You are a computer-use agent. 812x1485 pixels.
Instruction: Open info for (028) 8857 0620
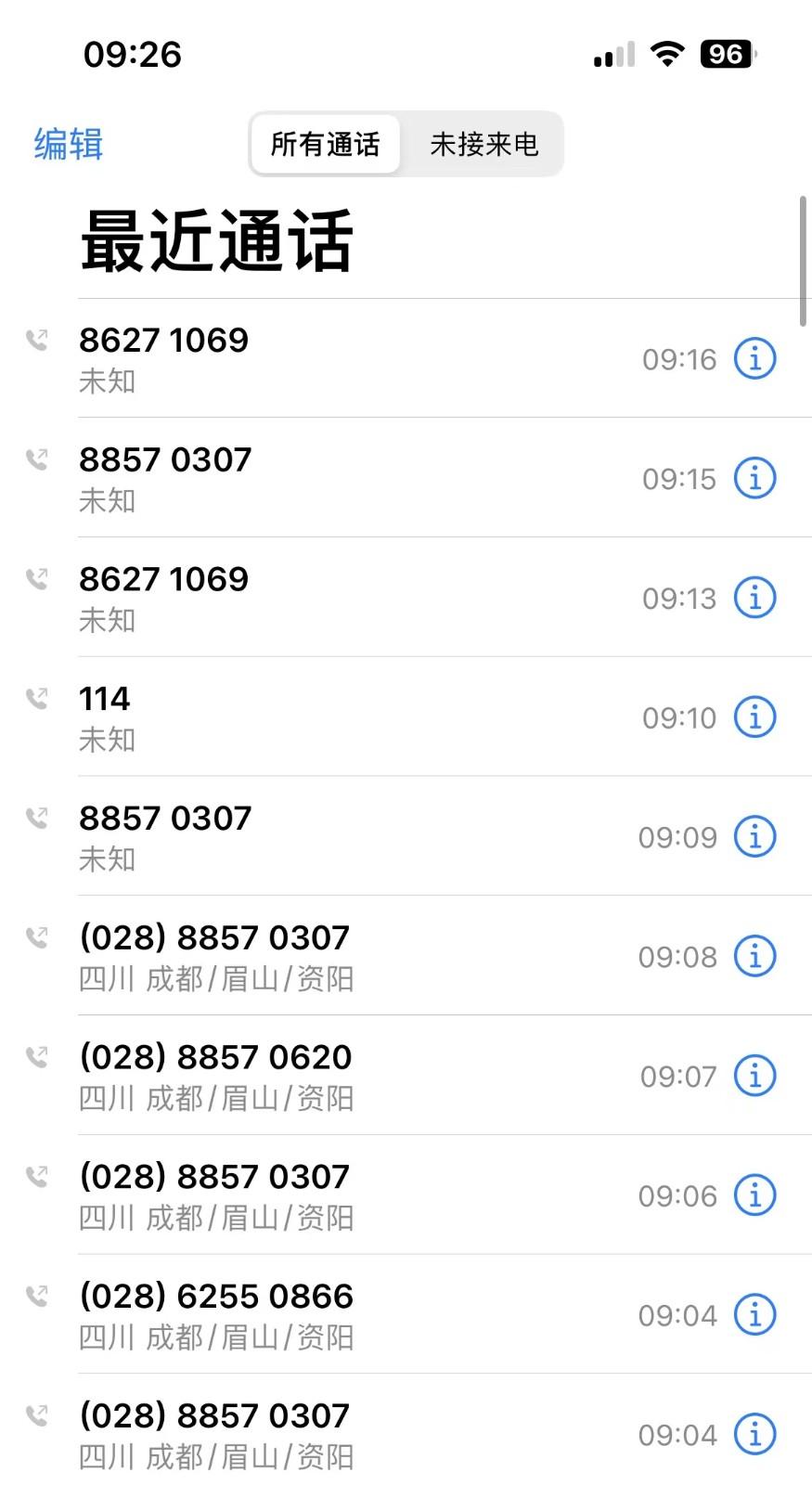tap(754, 1076)
